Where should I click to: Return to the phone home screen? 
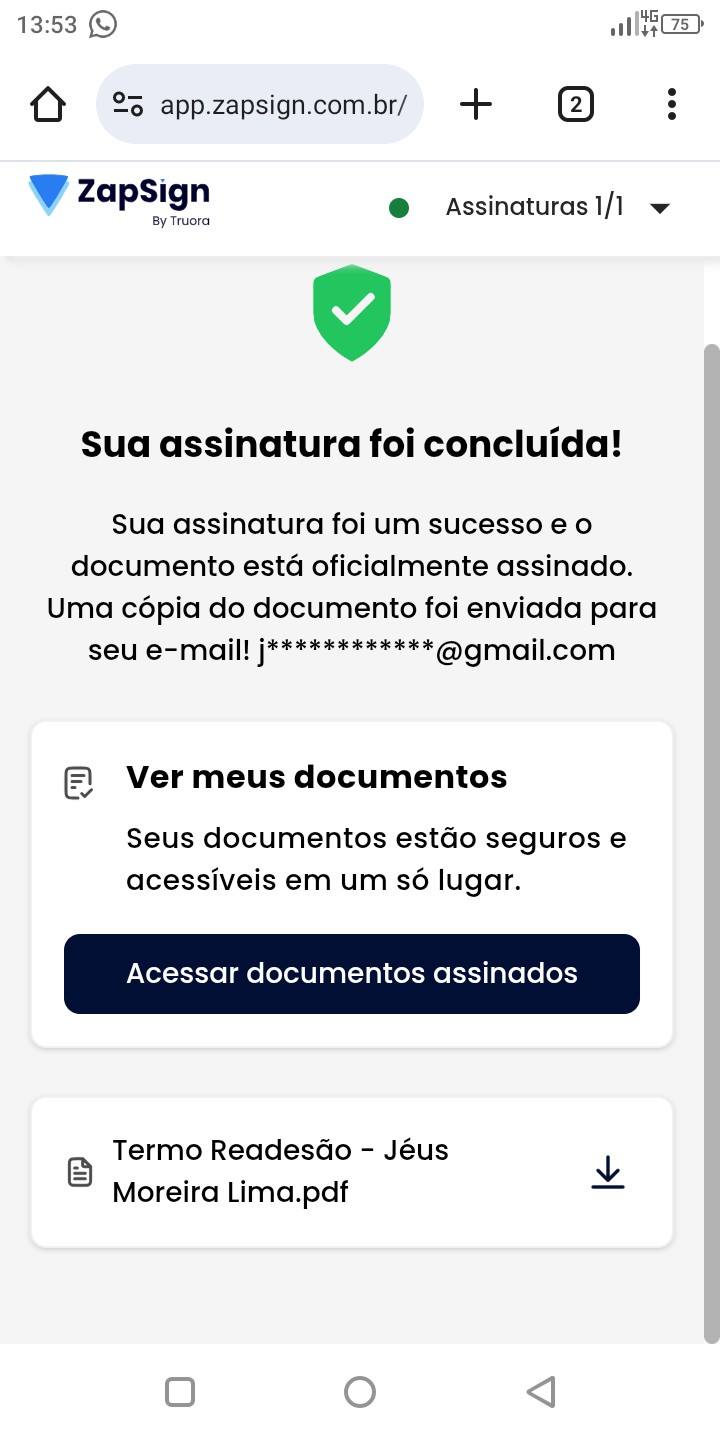click(359, 1391)
